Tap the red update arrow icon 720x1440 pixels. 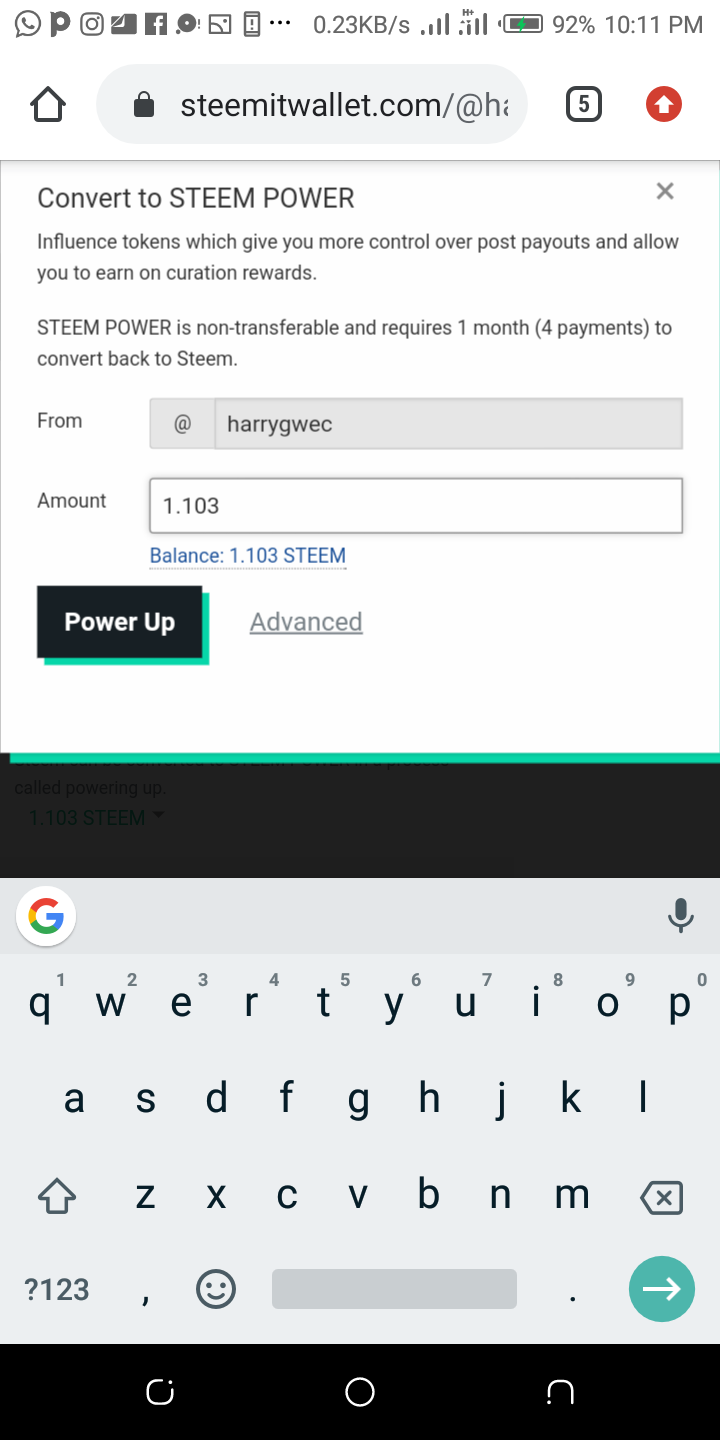point(664,104)
